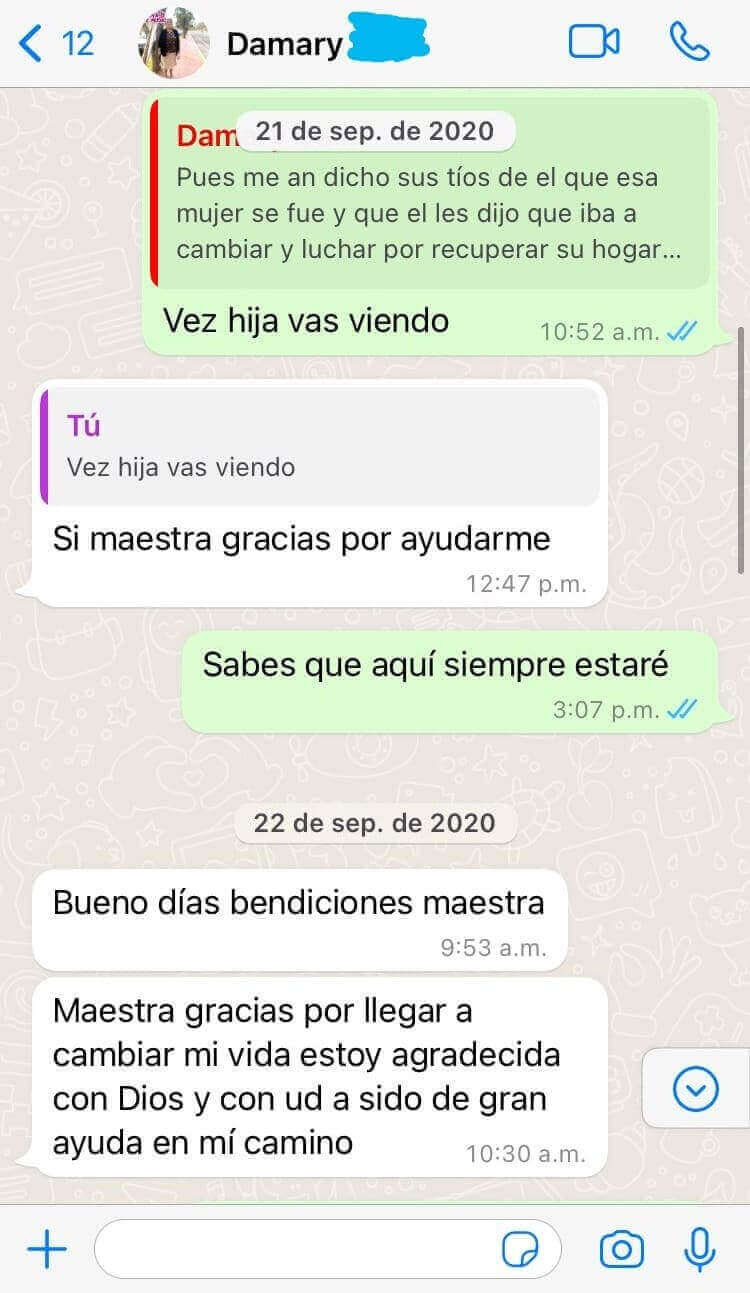Screen dimensions: 750x1293
Task: Open the attachment menu with the plus icon
Action: coord(47,1248)
